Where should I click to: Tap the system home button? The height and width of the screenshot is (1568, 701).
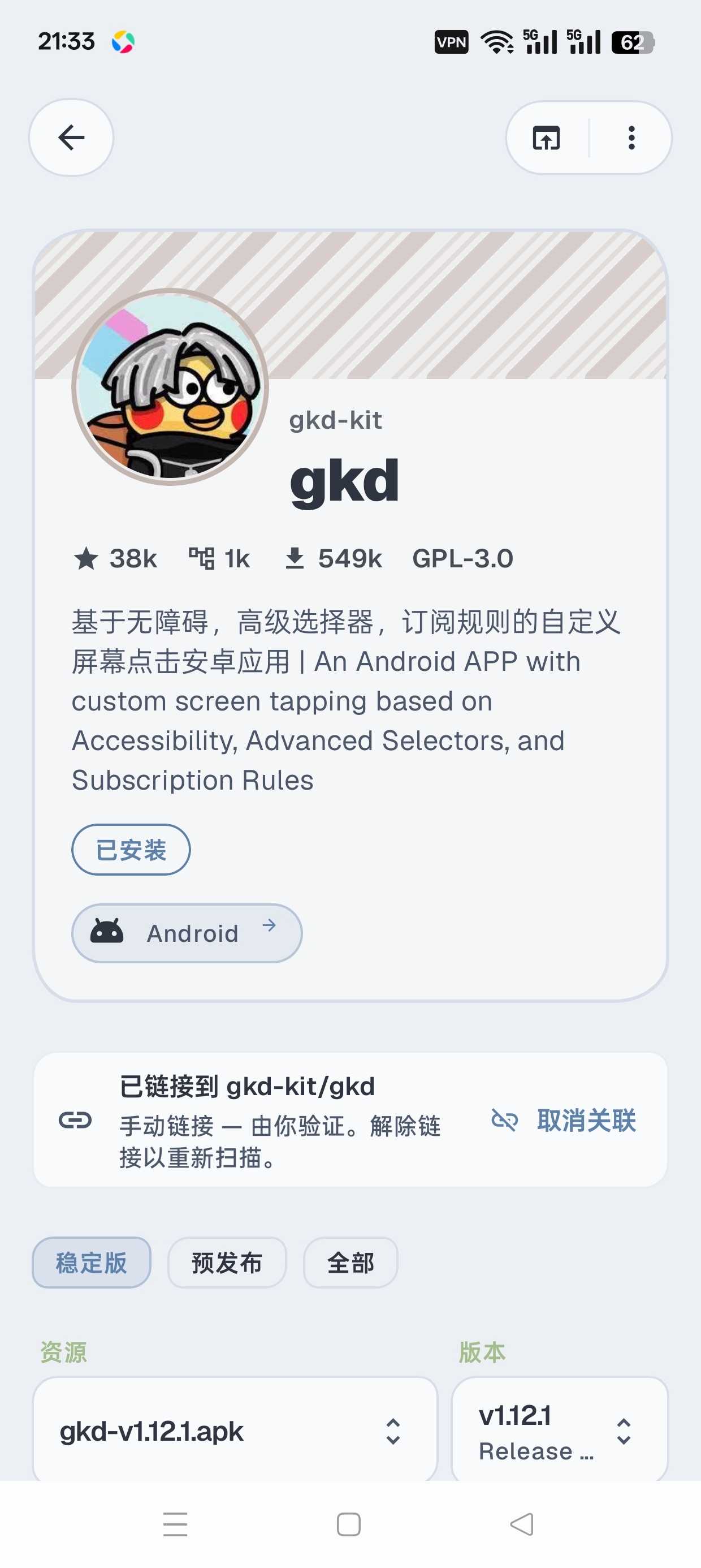click(349, 1524)
